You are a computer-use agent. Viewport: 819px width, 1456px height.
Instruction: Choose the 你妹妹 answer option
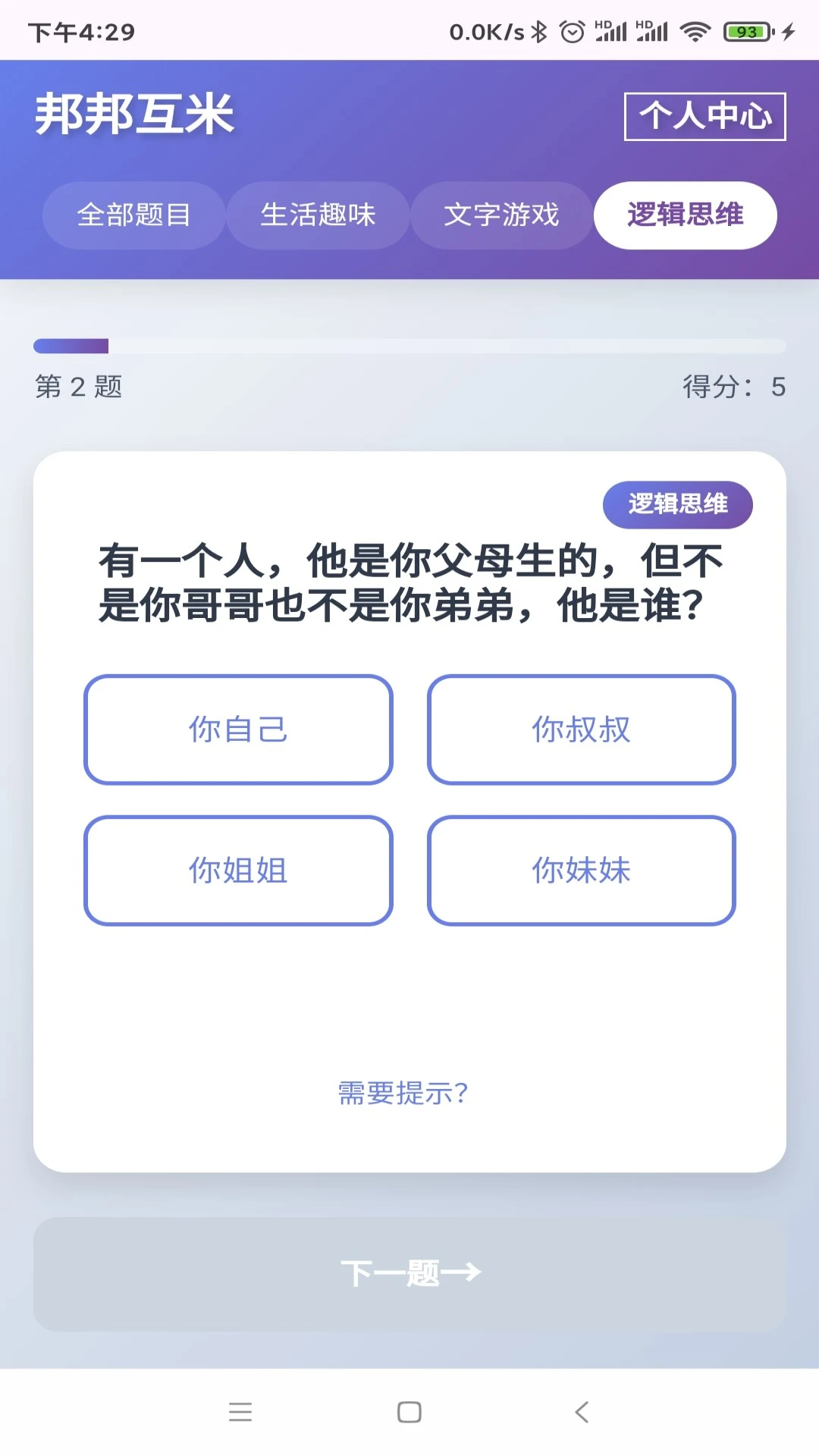(581, 871)
